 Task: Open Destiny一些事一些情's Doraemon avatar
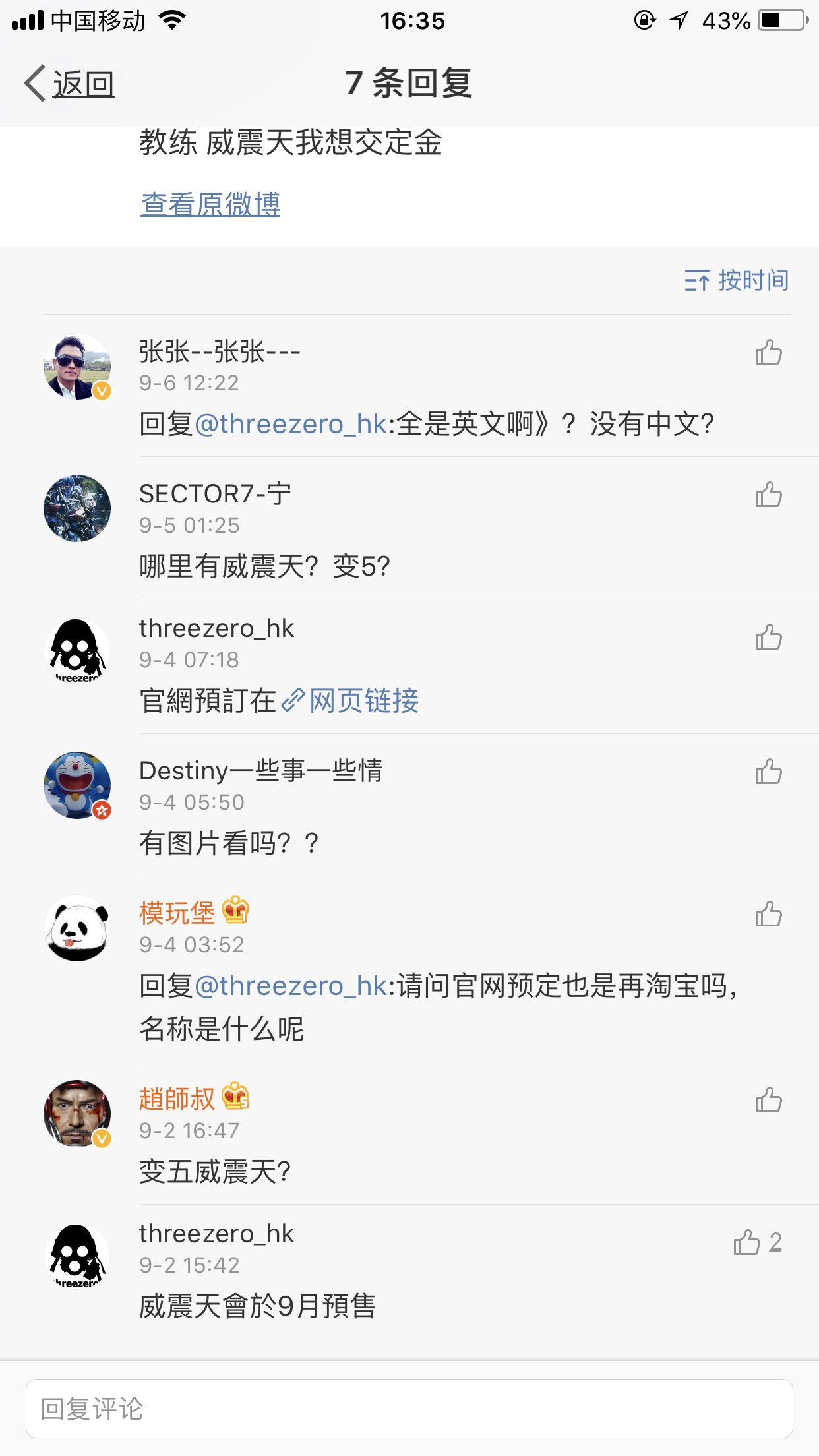coord(77,785)
